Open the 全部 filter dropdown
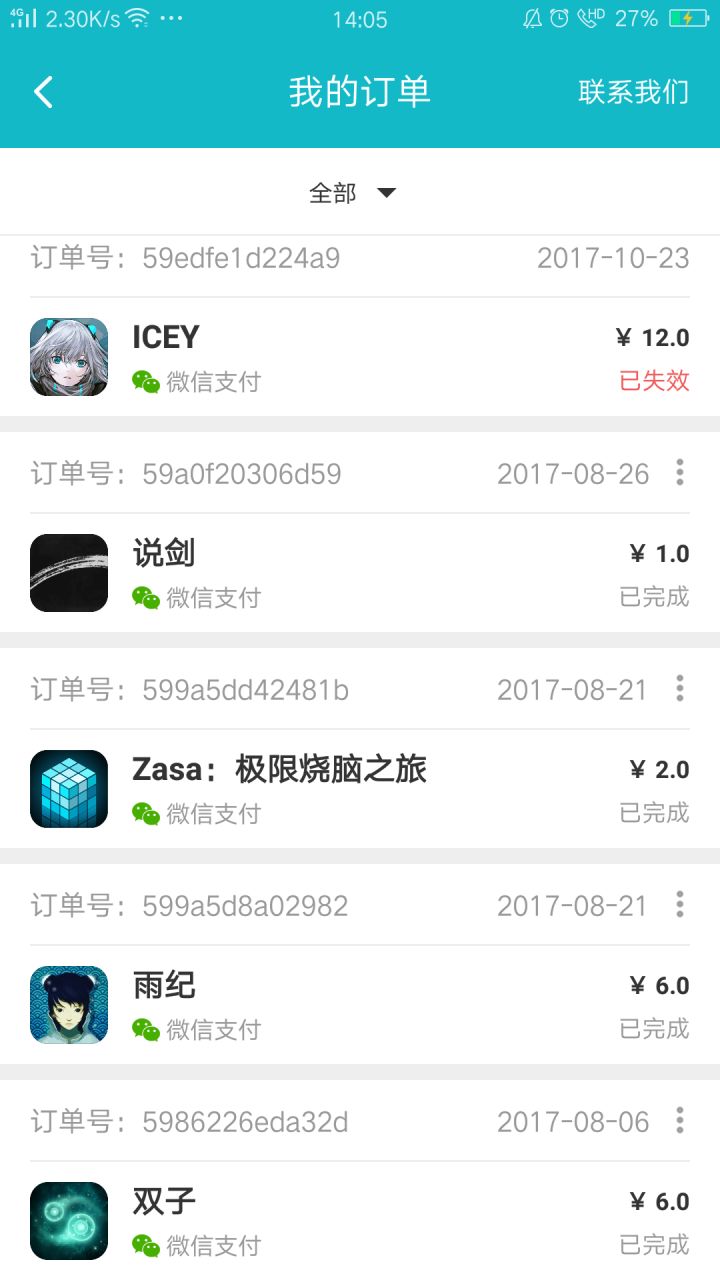 352,192
